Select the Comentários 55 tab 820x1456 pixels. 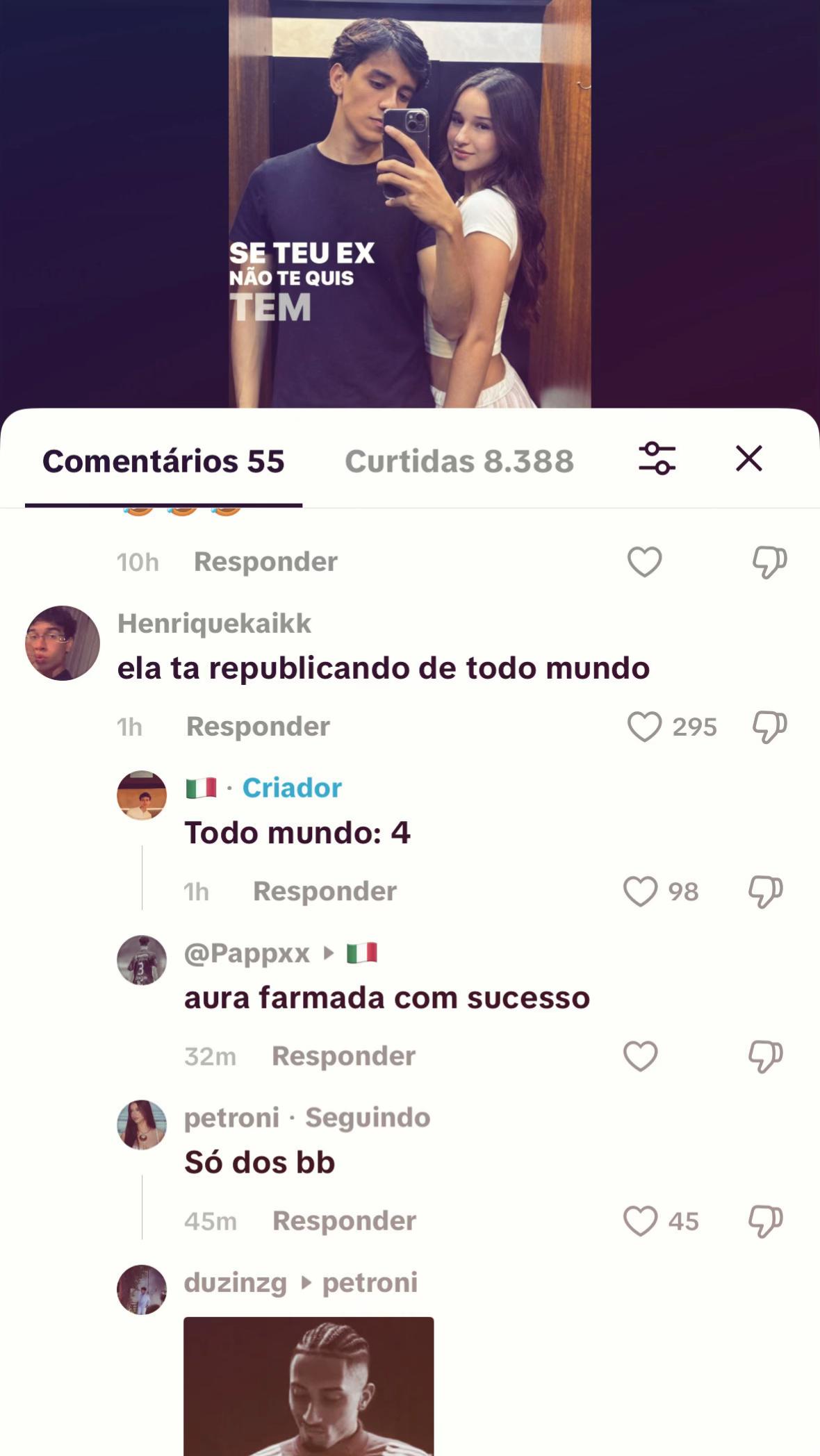coord(163,461)
